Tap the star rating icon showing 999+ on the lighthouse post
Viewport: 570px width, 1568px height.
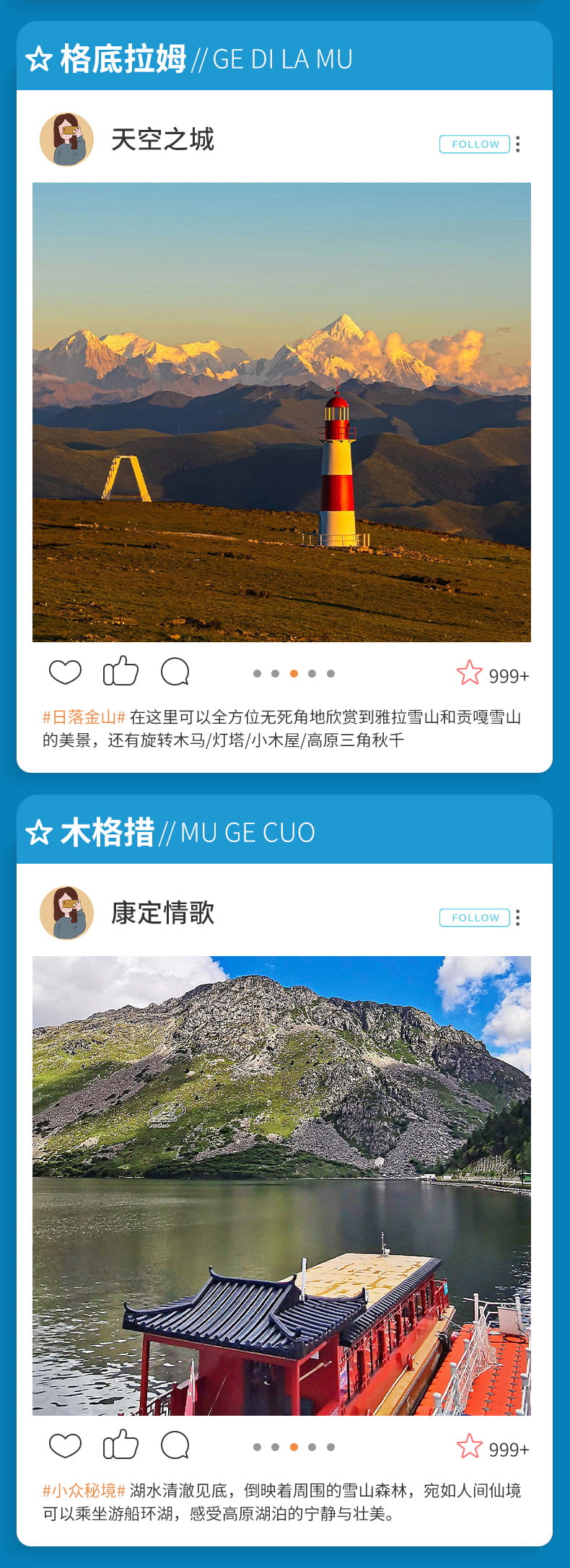(470, 673)
